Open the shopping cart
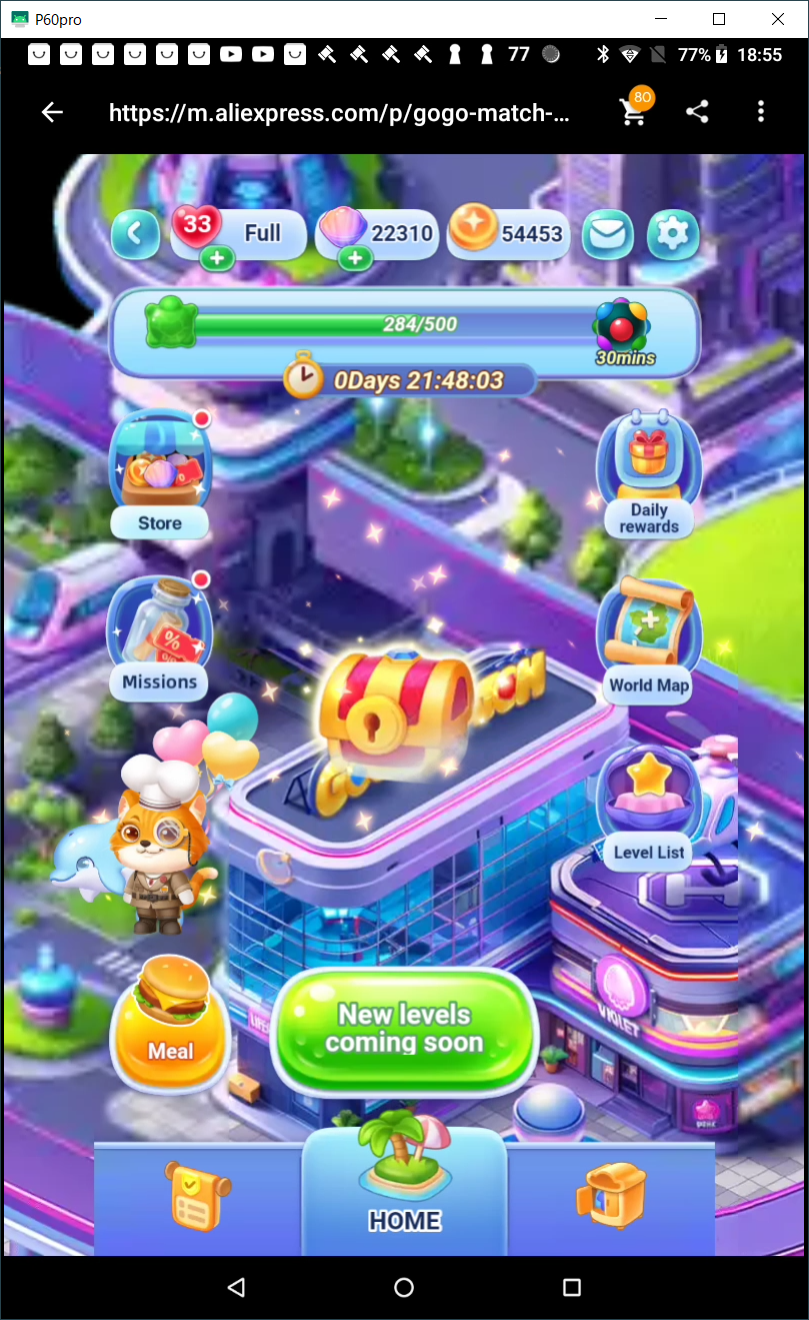The height and width of the screenshot is (1320, 809). tap(634, 112)
